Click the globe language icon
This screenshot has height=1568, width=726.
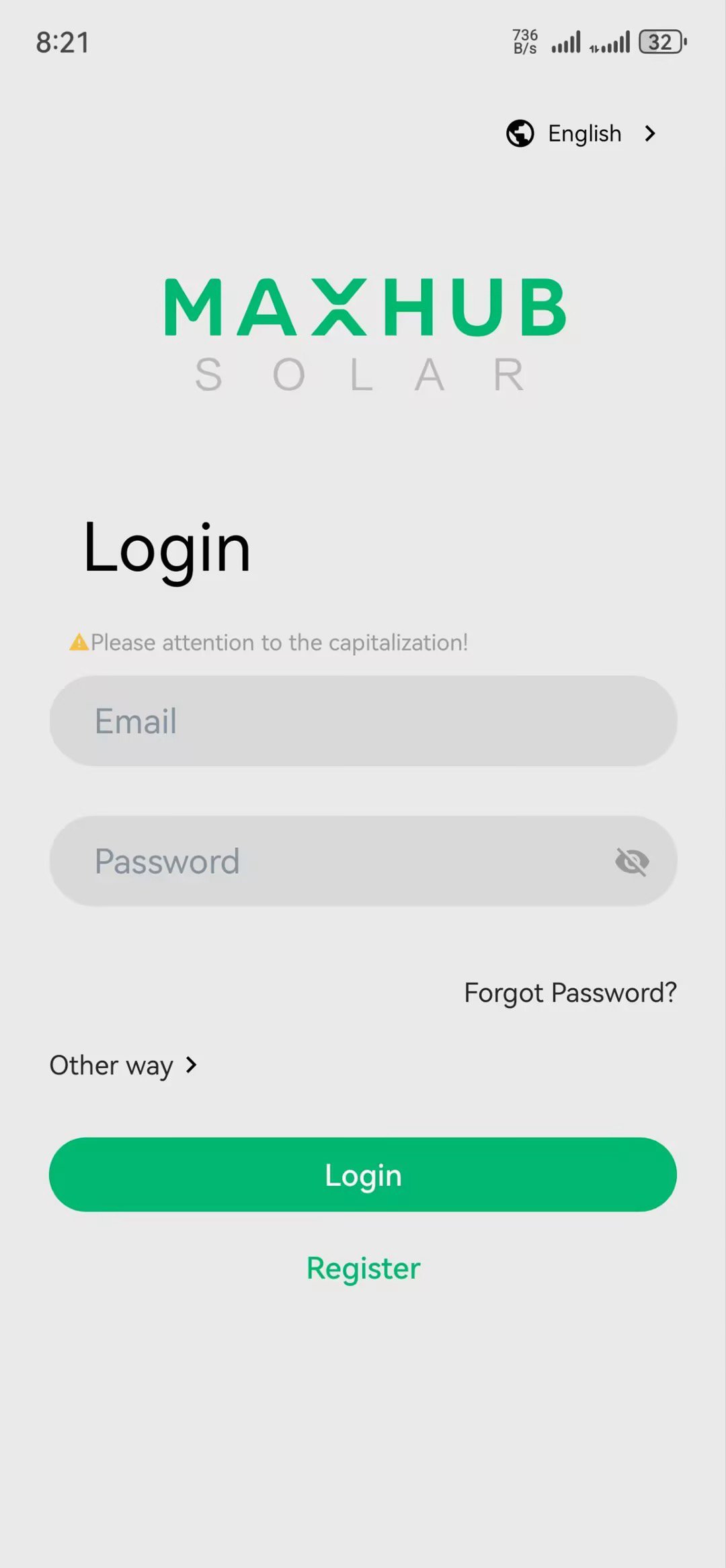[520, 133]
